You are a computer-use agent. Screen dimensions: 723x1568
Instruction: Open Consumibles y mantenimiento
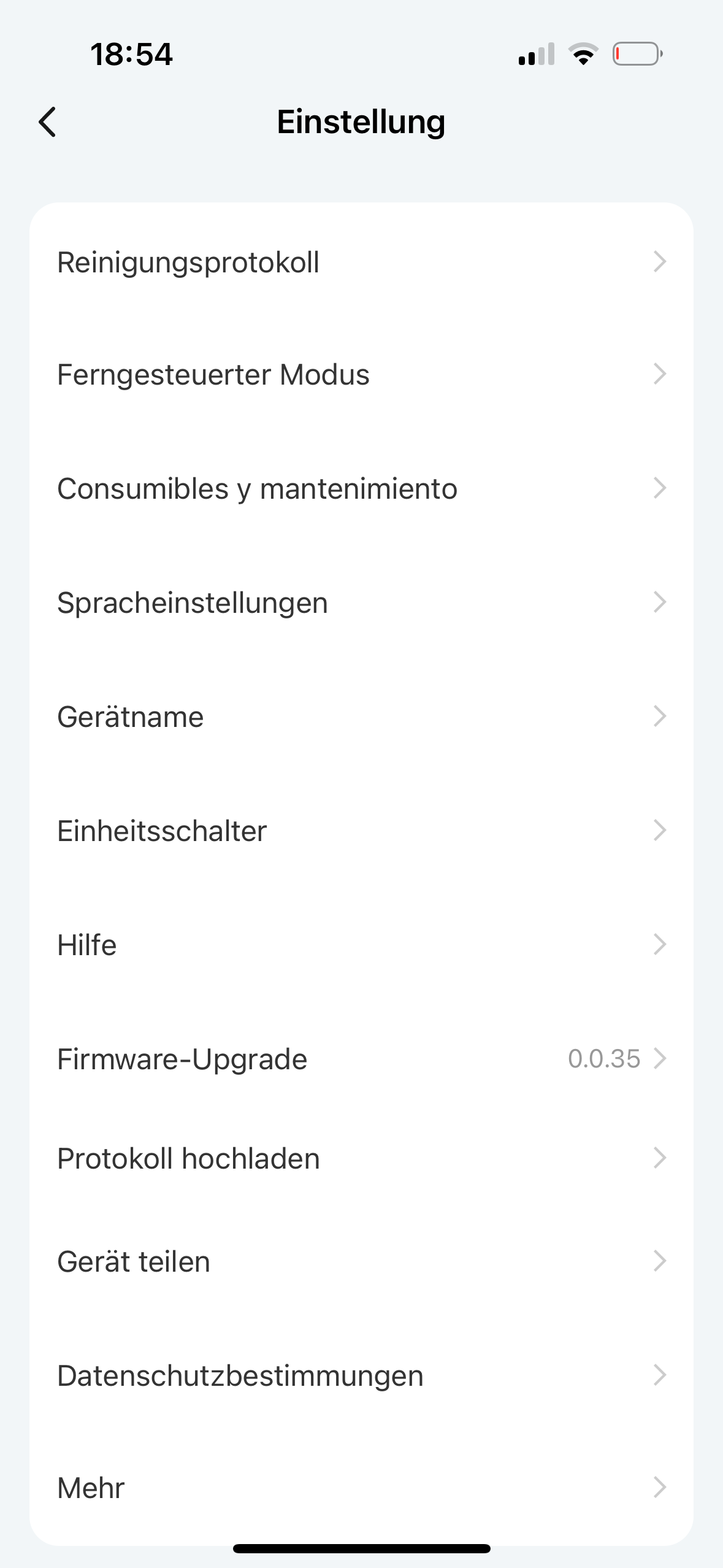(x=361, y=489)
